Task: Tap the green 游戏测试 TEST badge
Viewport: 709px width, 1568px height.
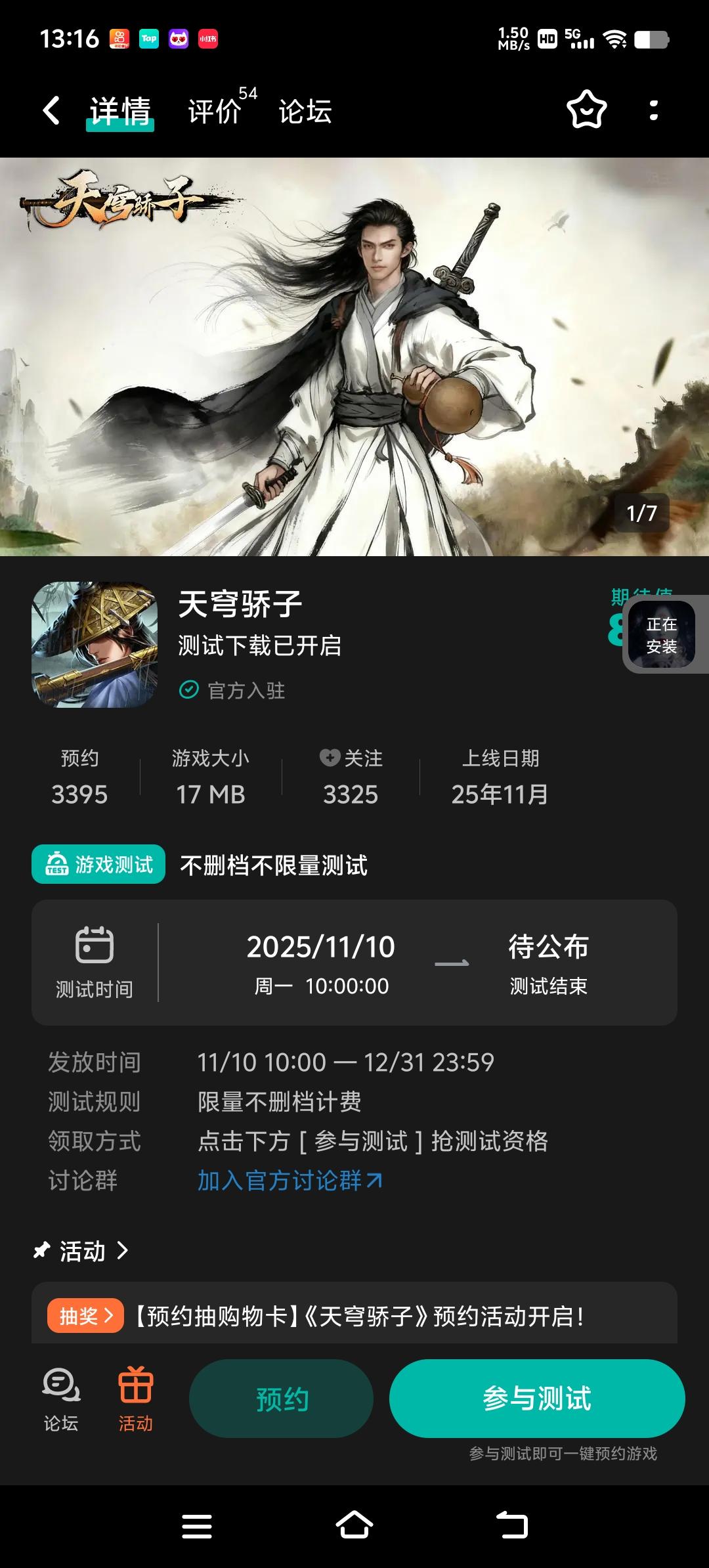Action: 97,864
